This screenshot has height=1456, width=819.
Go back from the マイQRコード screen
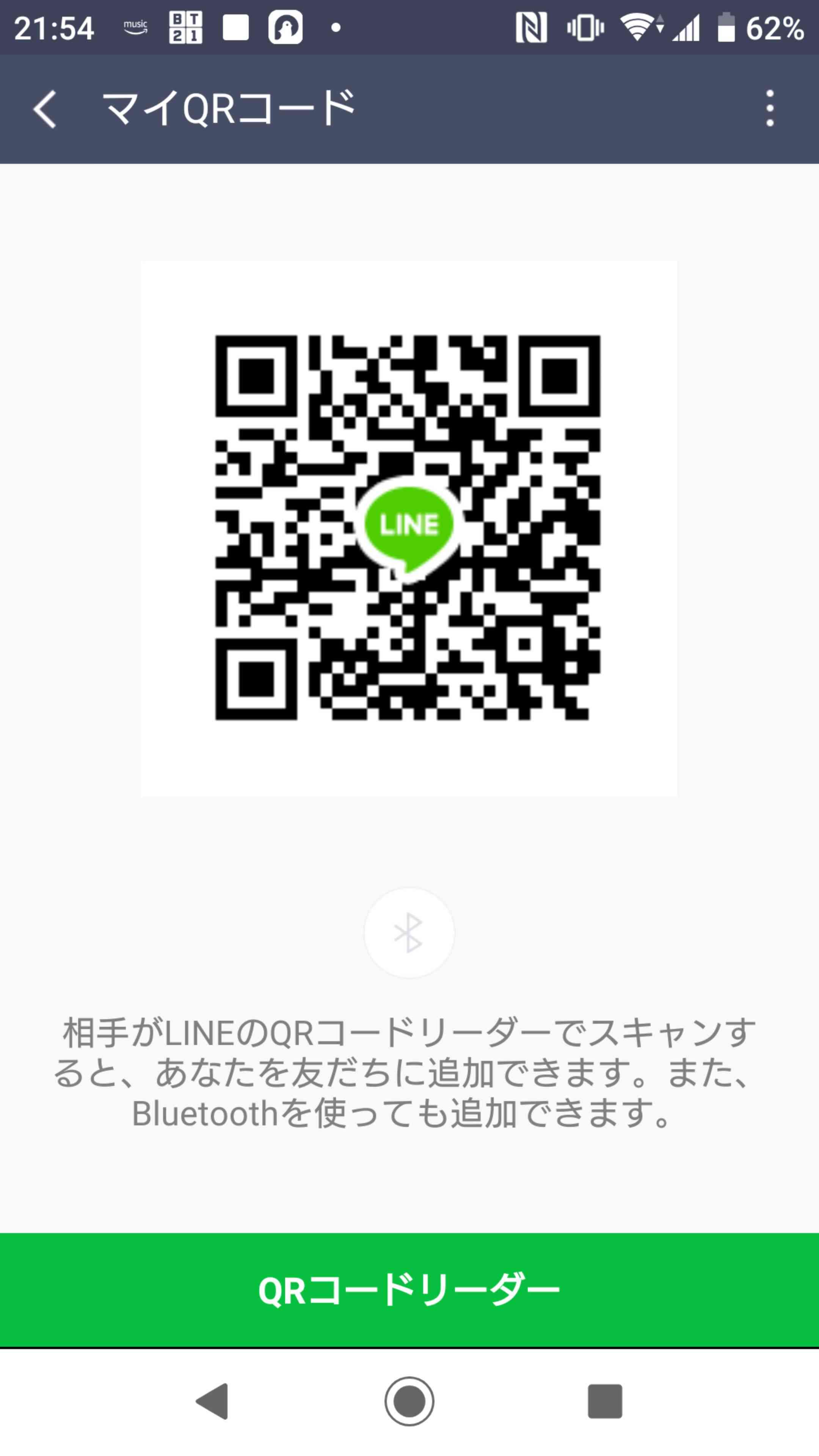click(x=45, y=108)
